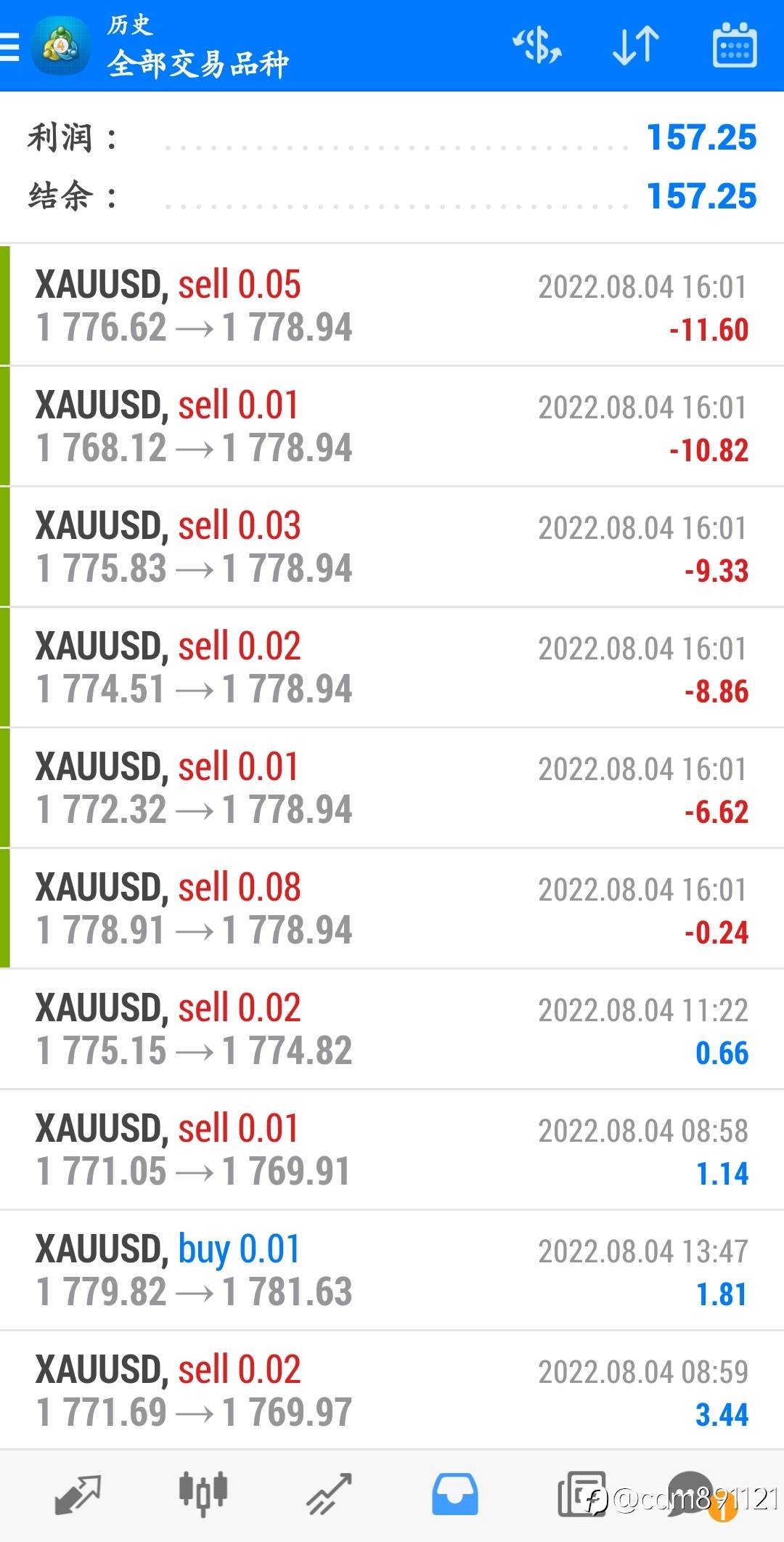The image size is (784, 1542).
Task: Open the trade with -8.86 loss
Action: tap(392, 667)
